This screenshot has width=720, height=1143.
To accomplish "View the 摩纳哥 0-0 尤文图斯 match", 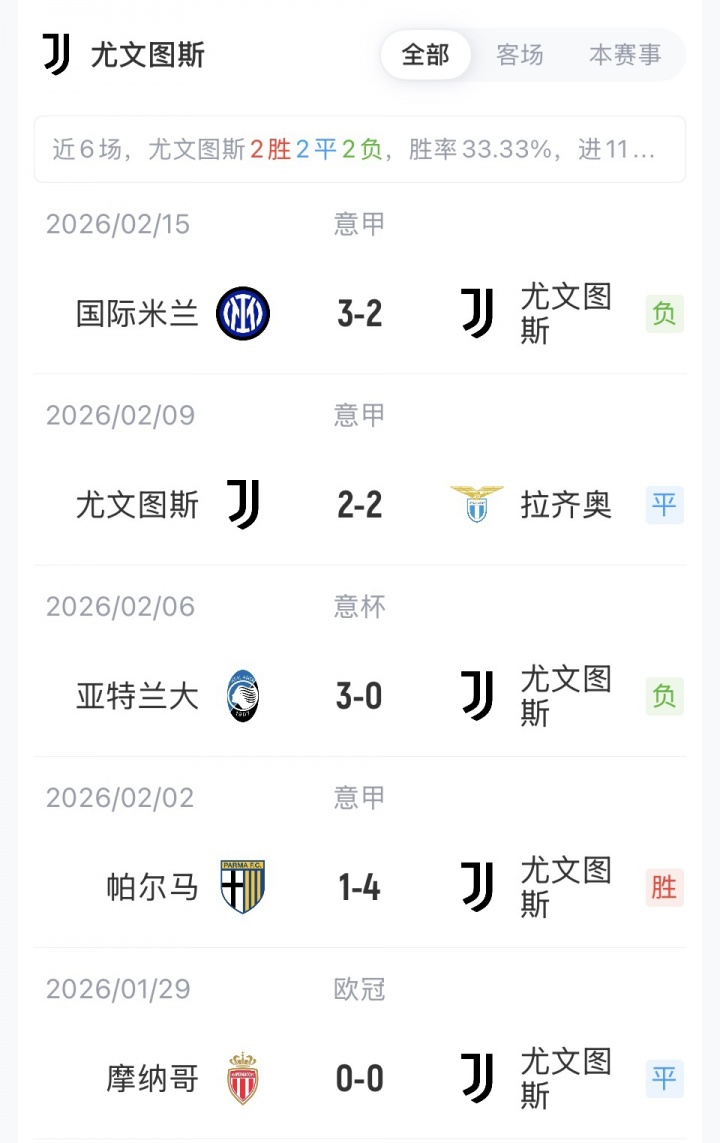I will pyautogui.click(x=360, y=1078).
